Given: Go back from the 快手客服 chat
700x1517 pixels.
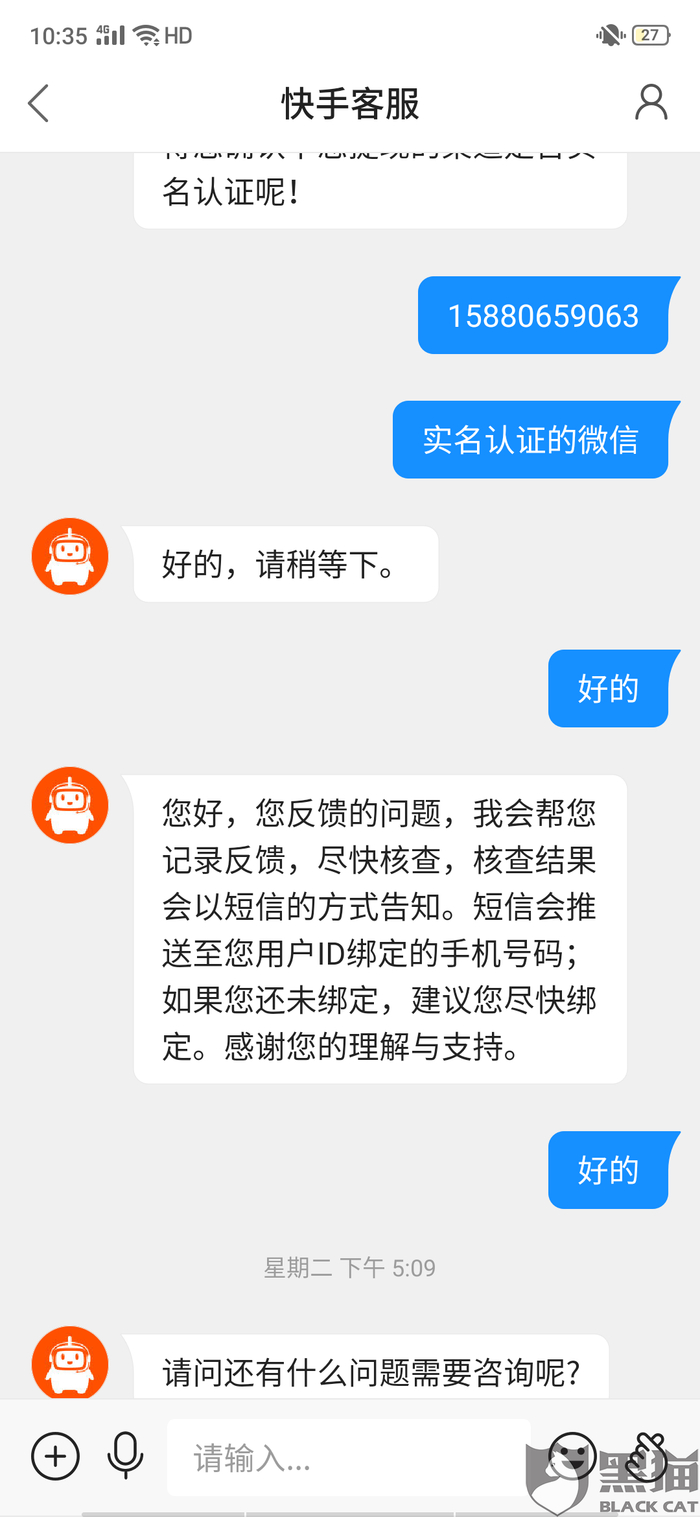Looking at the screenshot, I should point(38,103).
